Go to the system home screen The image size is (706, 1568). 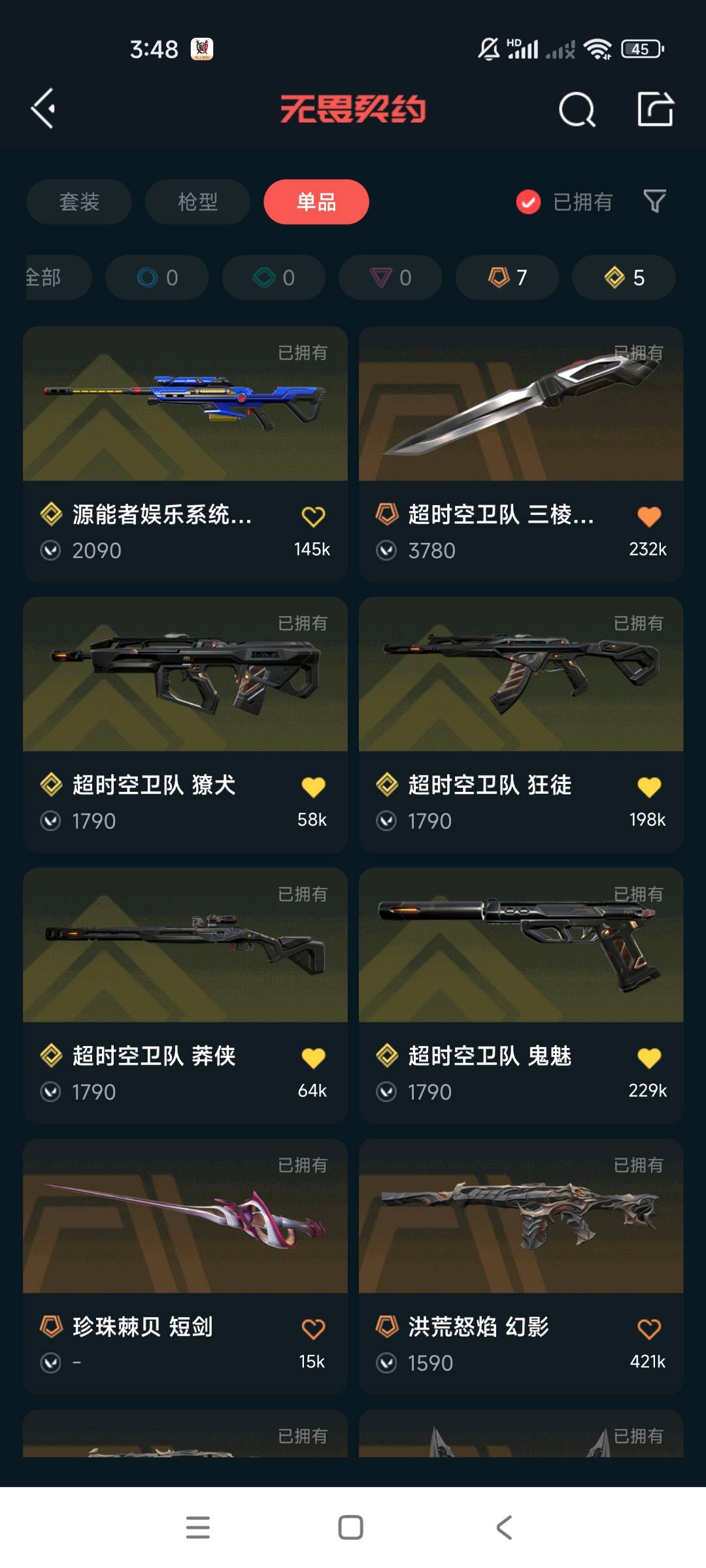pos(351,1527)
